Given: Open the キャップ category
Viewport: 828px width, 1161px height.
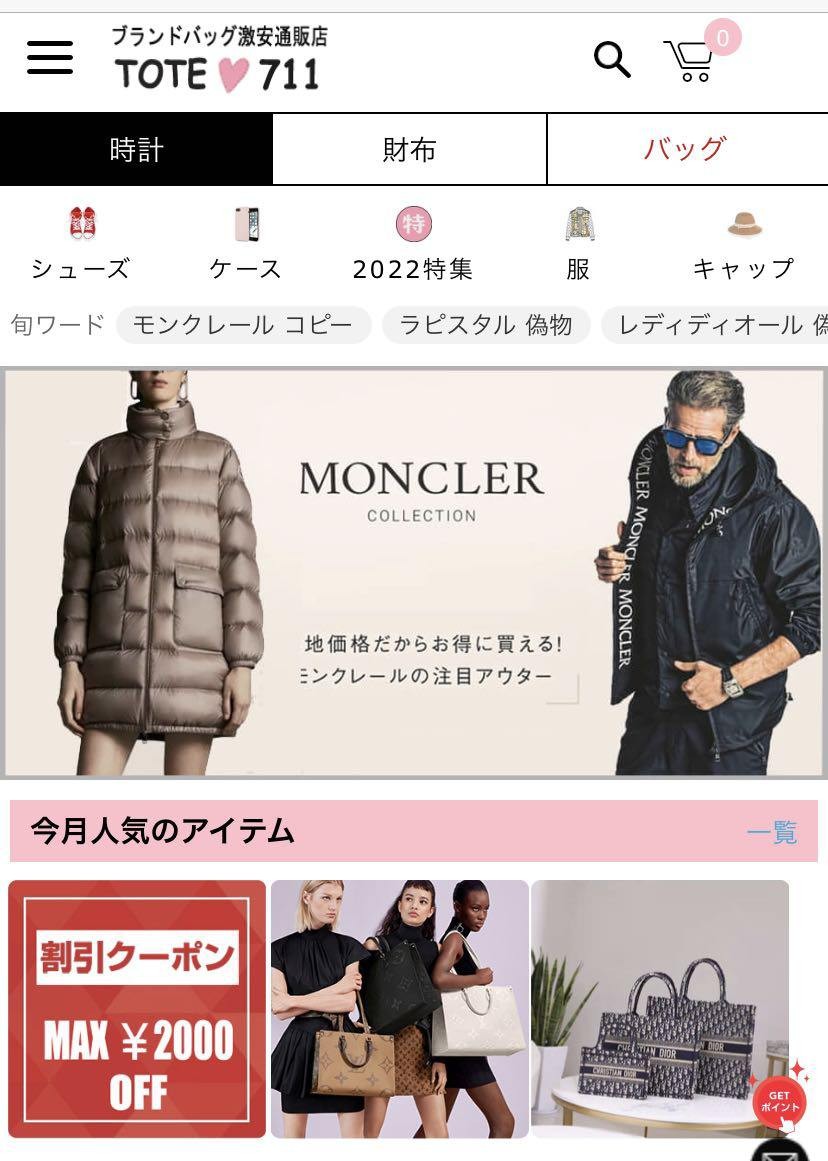Looking at the screenshot, I should [x=744, y=244].
